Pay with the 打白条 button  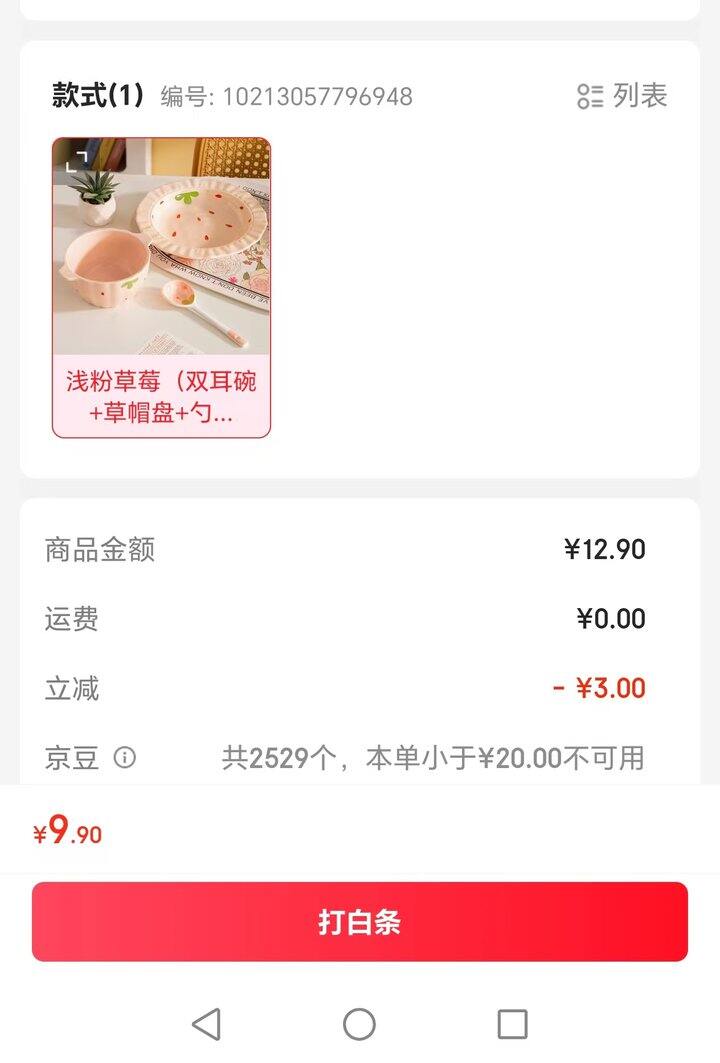point(360,921)
